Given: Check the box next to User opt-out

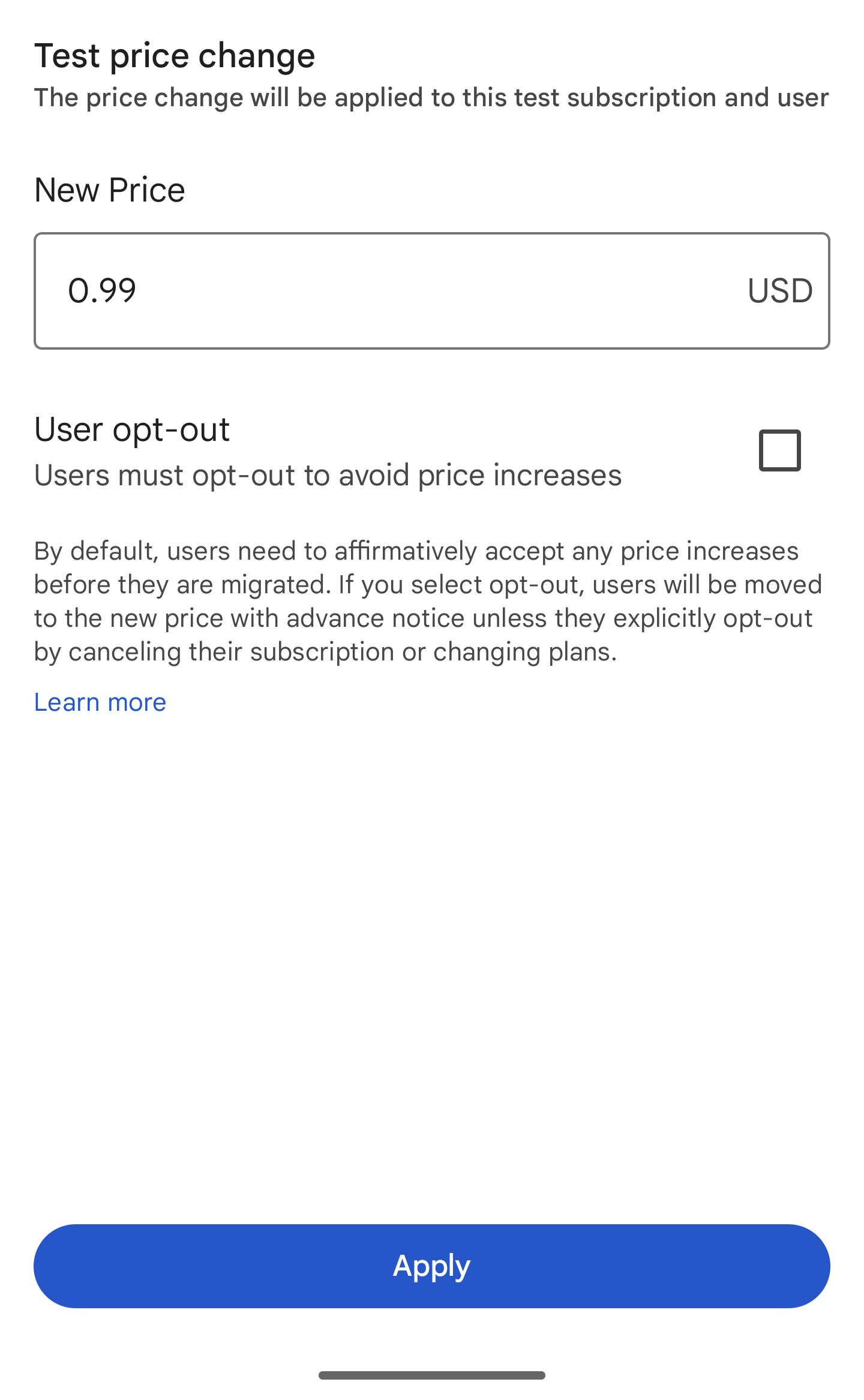Looking at the screenshot, I should (779, 450).
